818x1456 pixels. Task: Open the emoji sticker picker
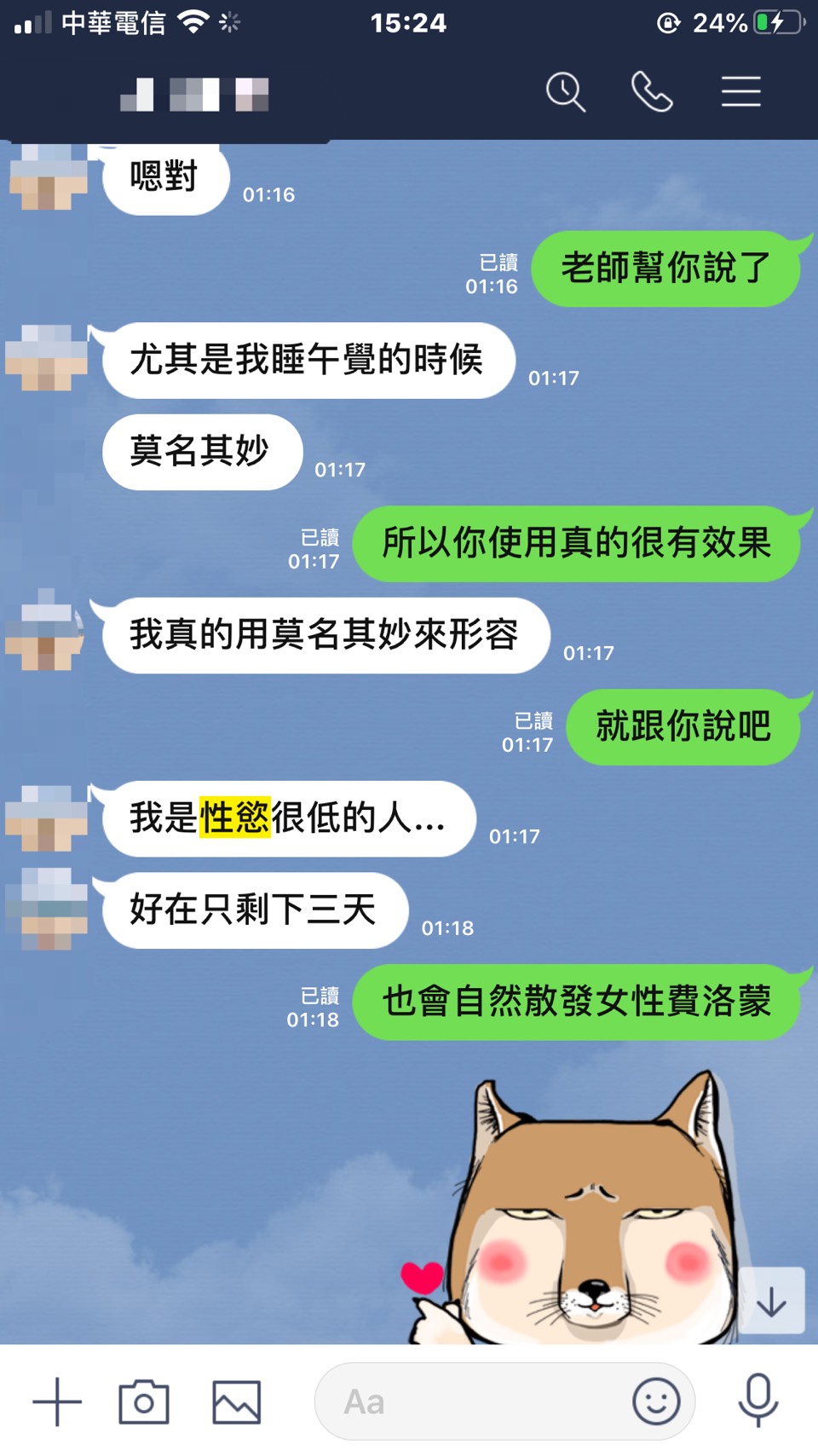(x=656, y=1401)
